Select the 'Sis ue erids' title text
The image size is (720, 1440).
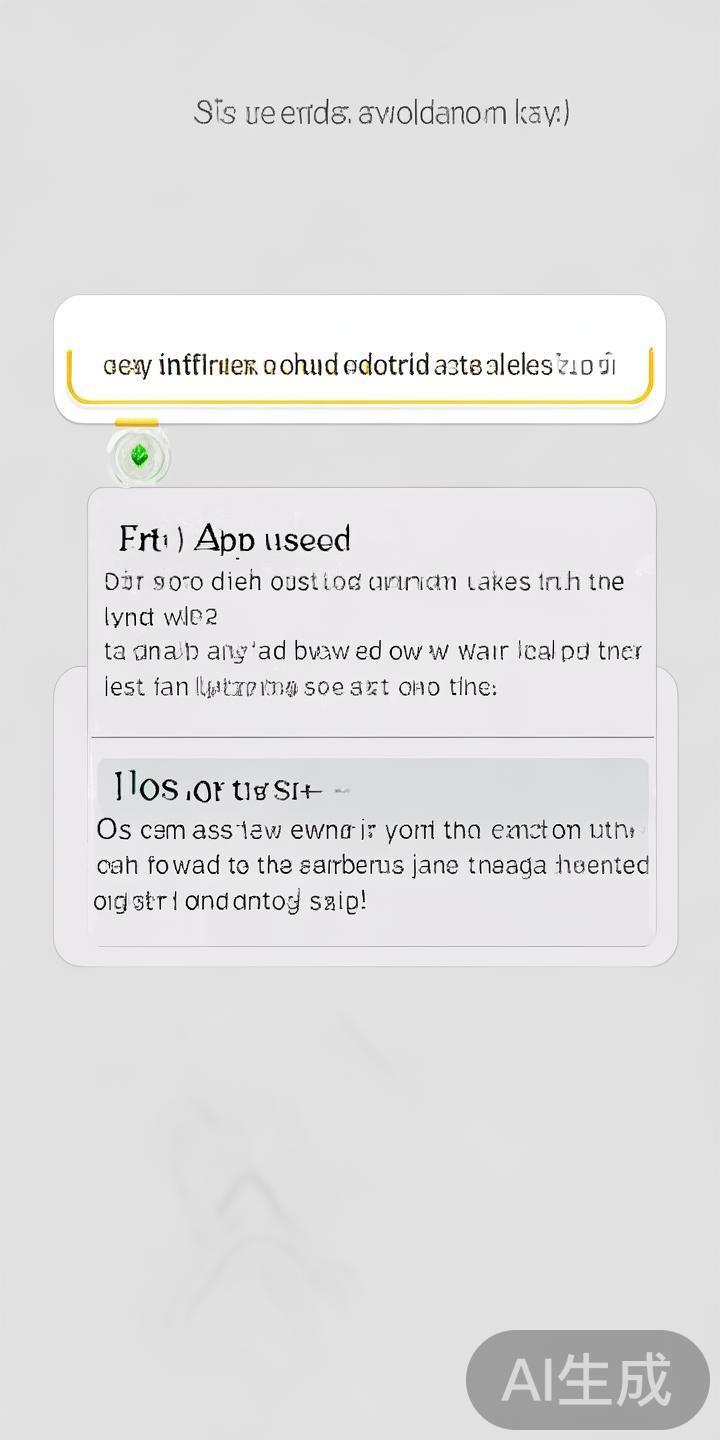[x=381, y=113]
